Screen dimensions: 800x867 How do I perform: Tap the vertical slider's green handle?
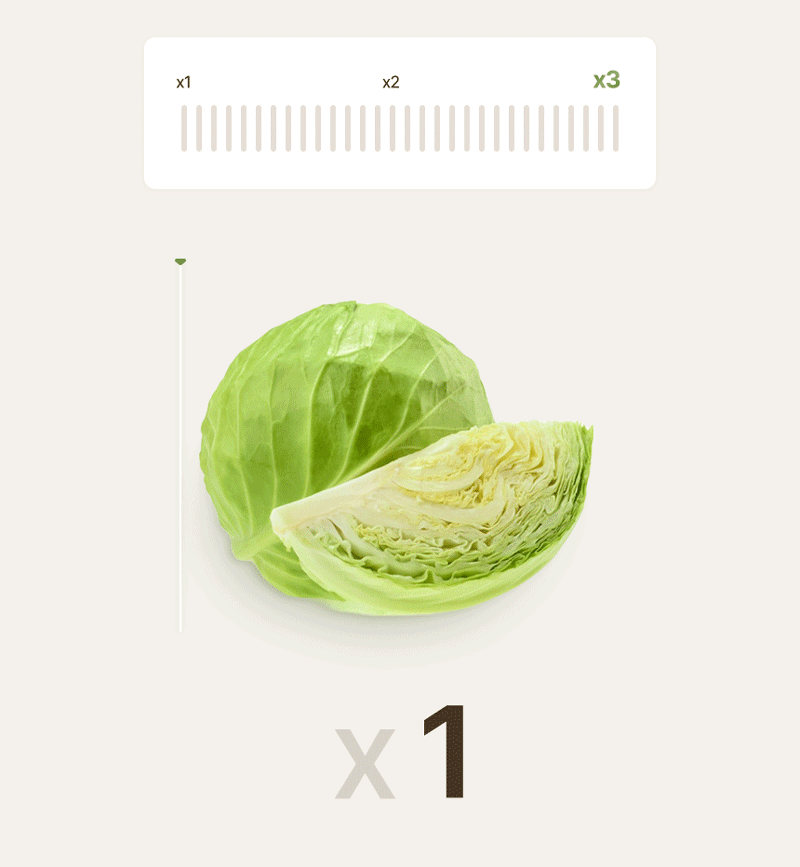[x=180, y=262]
